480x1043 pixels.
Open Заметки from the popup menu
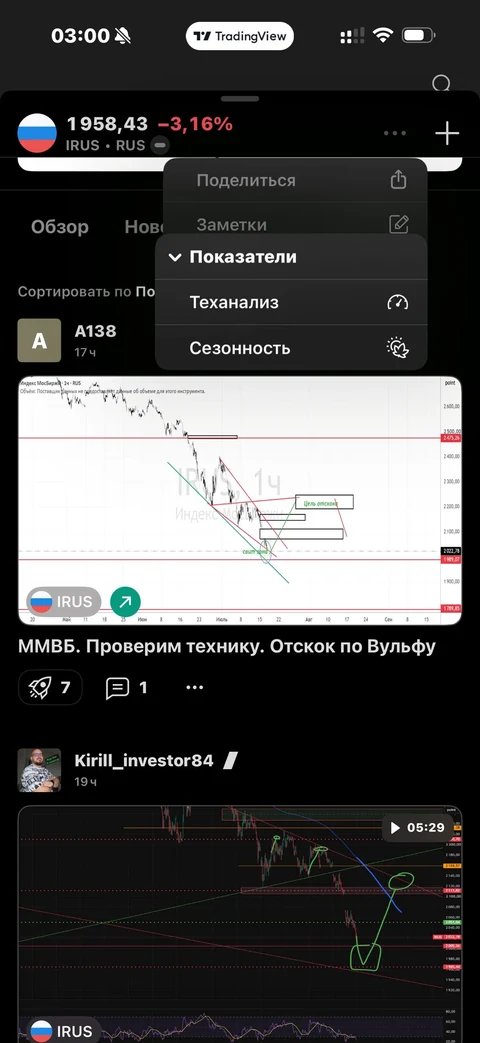[295, 225]
